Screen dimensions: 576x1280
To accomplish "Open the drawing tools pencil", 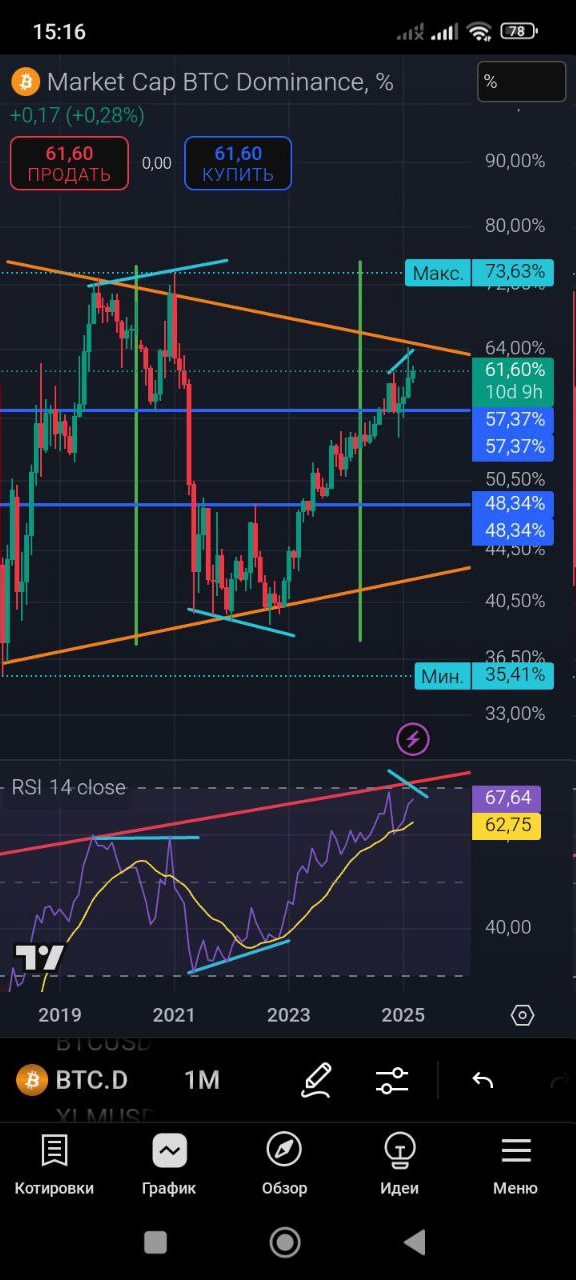I will coord(317,1080).
